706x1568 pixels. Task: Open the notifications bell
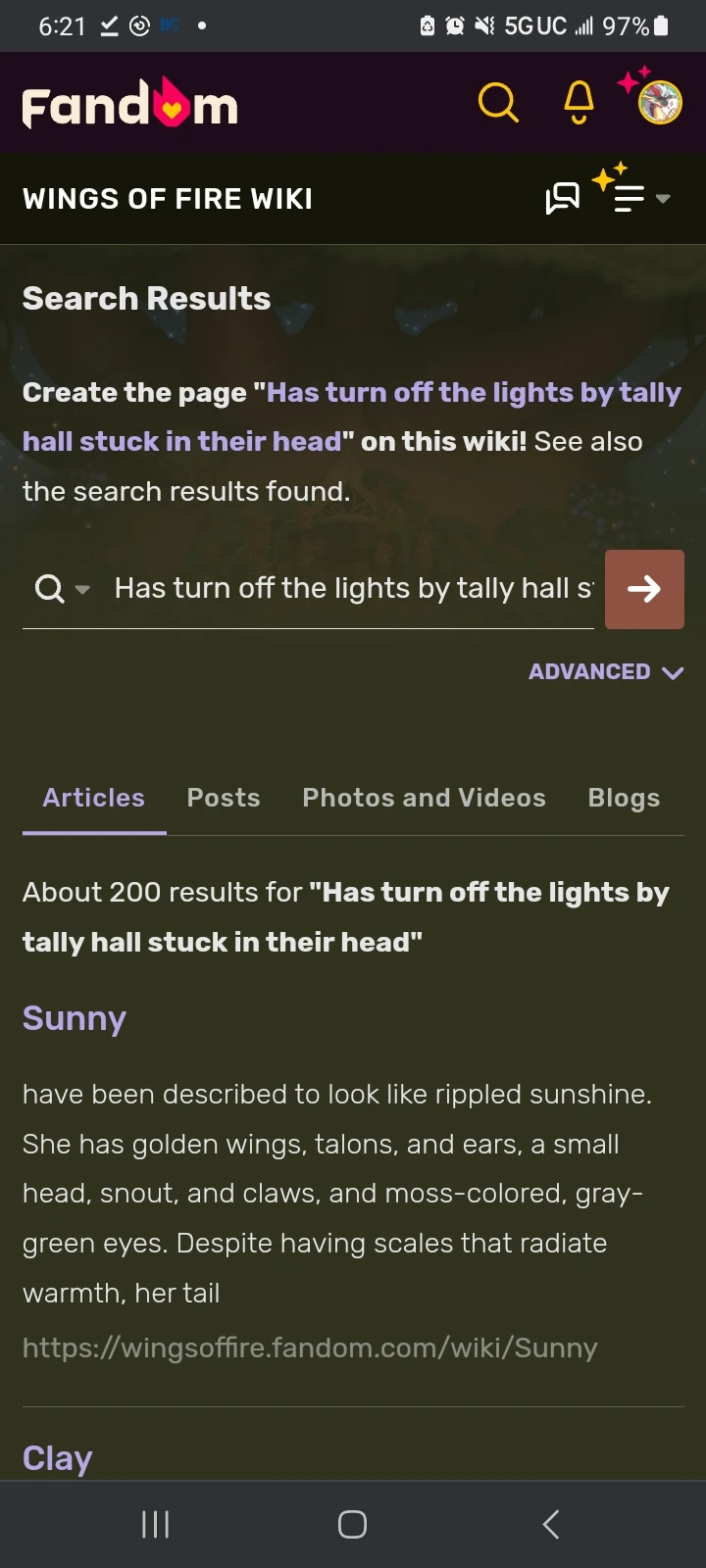[x=579, y=102]
